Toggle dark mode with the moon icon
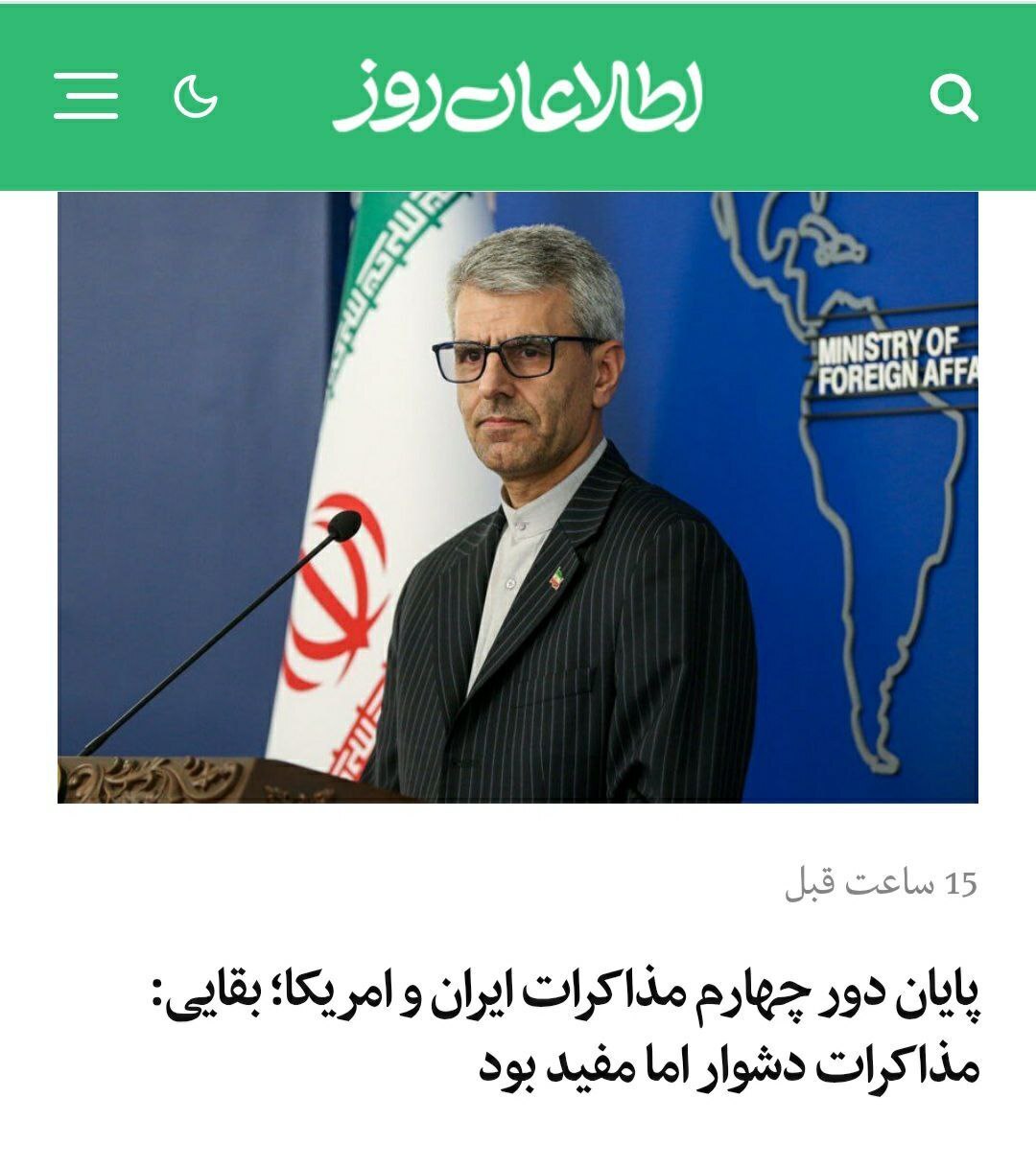Screen dimensions: 1036x1167 click(x=196, y=96)
